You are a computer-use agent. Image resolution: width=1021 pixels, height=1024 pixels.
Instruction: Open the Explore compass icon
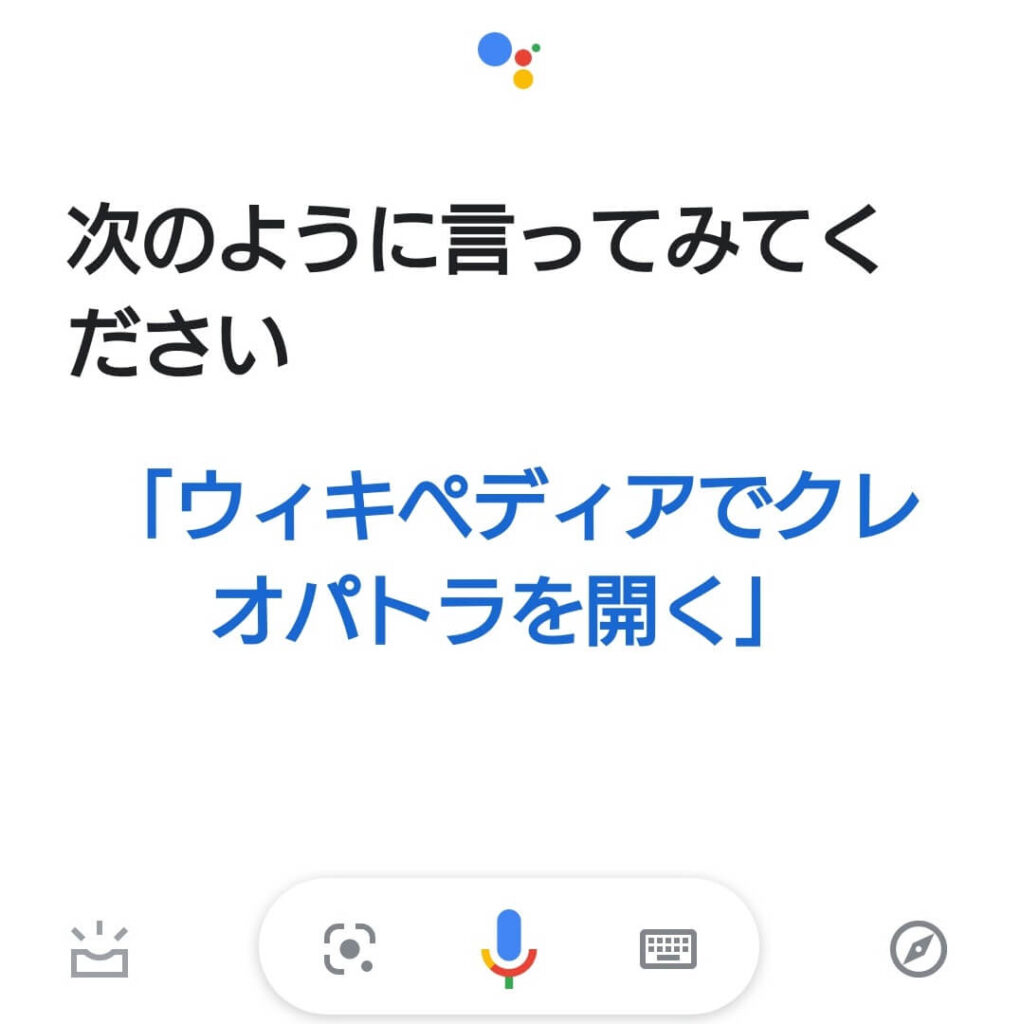[918, 949]
